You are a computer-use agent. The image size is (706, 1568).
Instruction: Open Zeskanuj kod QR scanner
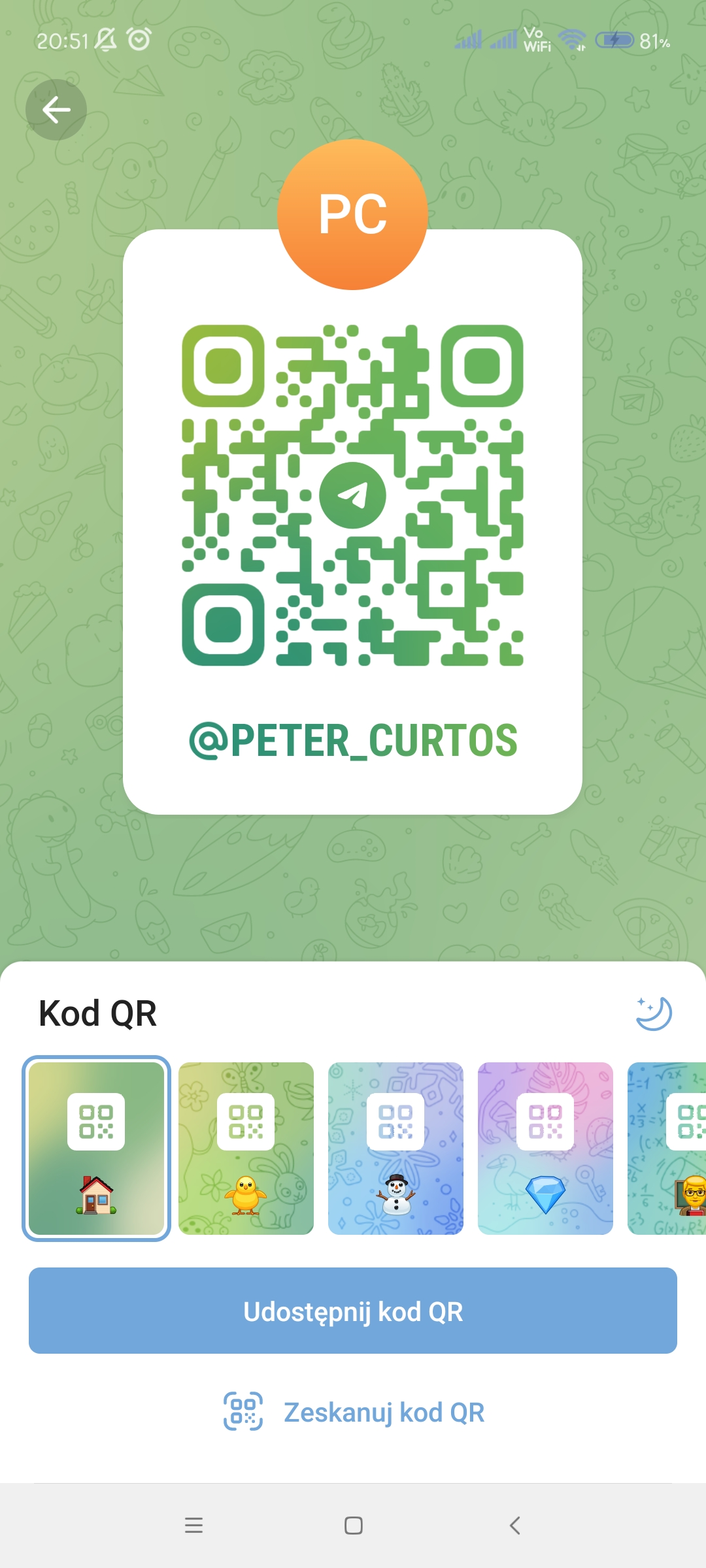[353, 1413]
